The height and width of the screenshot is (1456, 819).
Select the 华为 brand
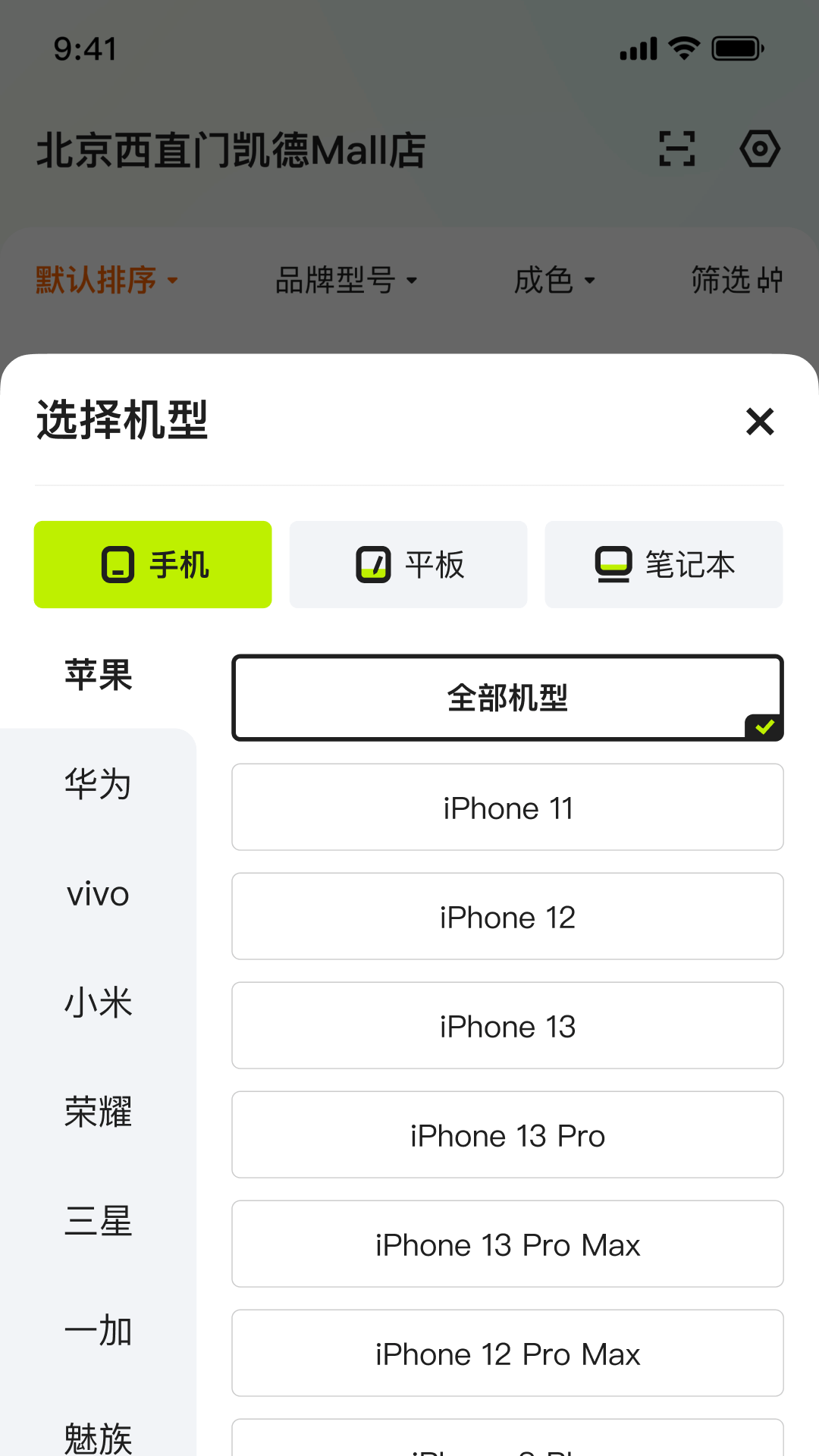(x=98, y=784)
